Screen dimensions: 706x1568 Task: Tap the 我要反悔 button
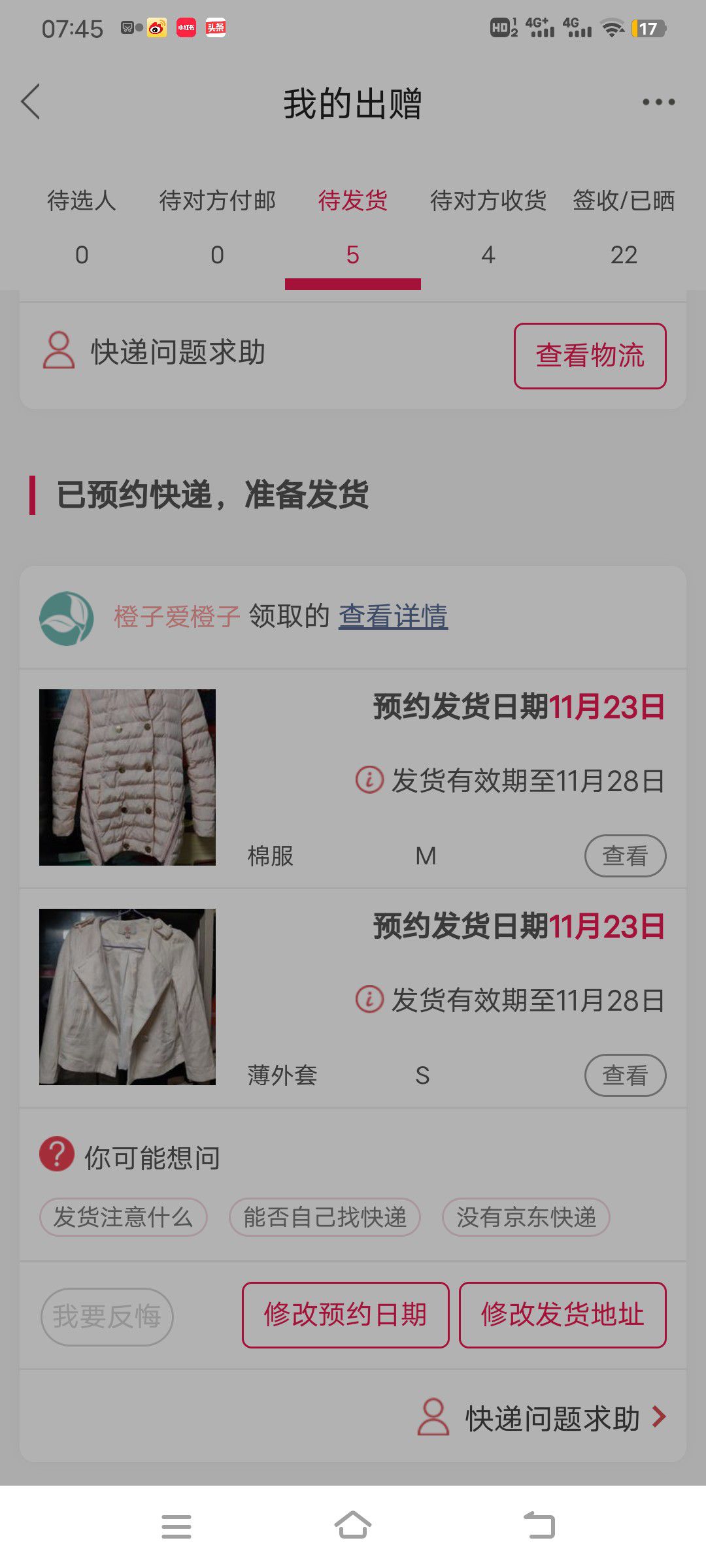tap(107, 1316)
